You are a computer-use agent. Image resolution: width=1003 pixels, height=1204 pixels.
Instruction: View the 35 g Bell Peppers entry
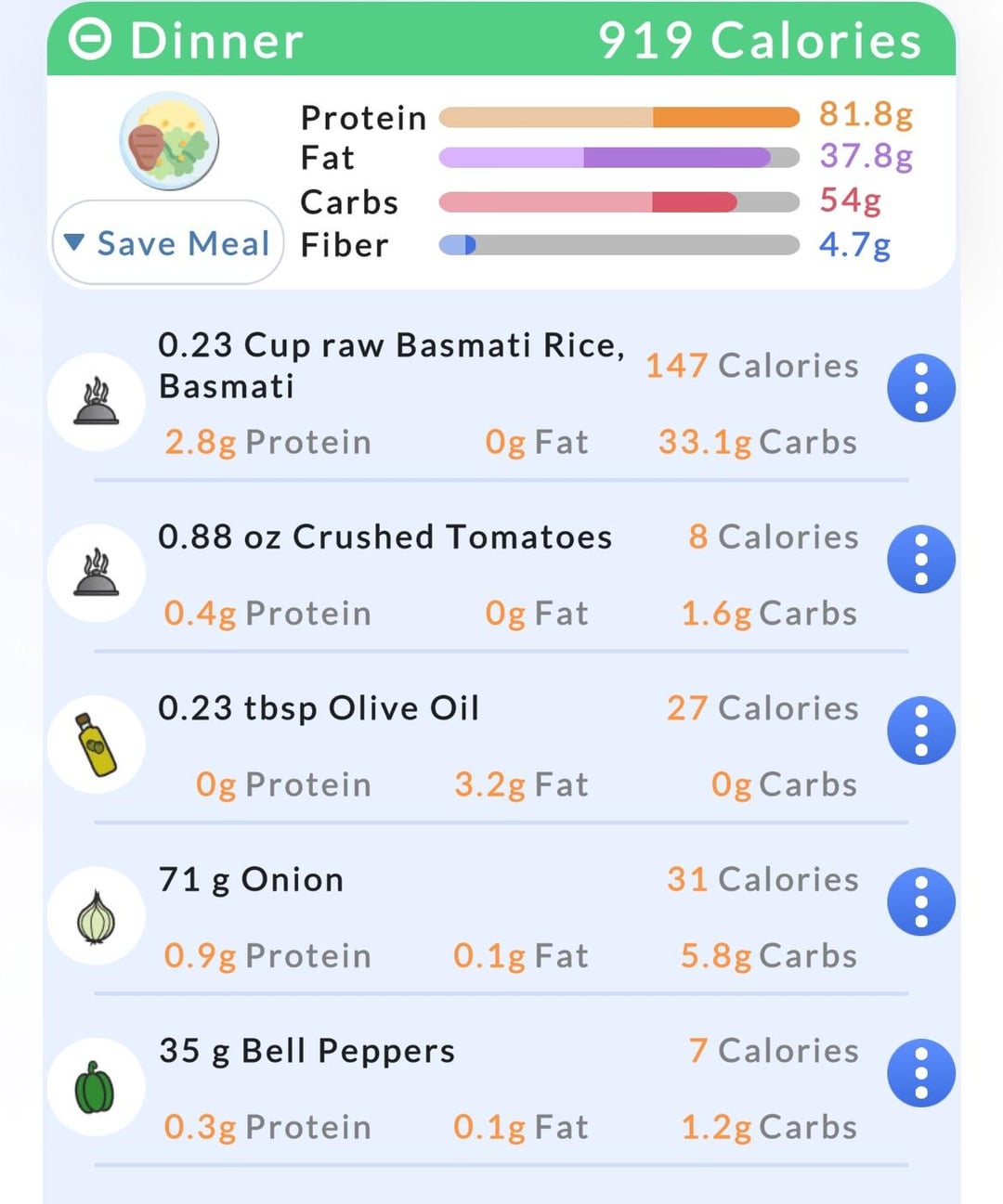point(307,1051)
